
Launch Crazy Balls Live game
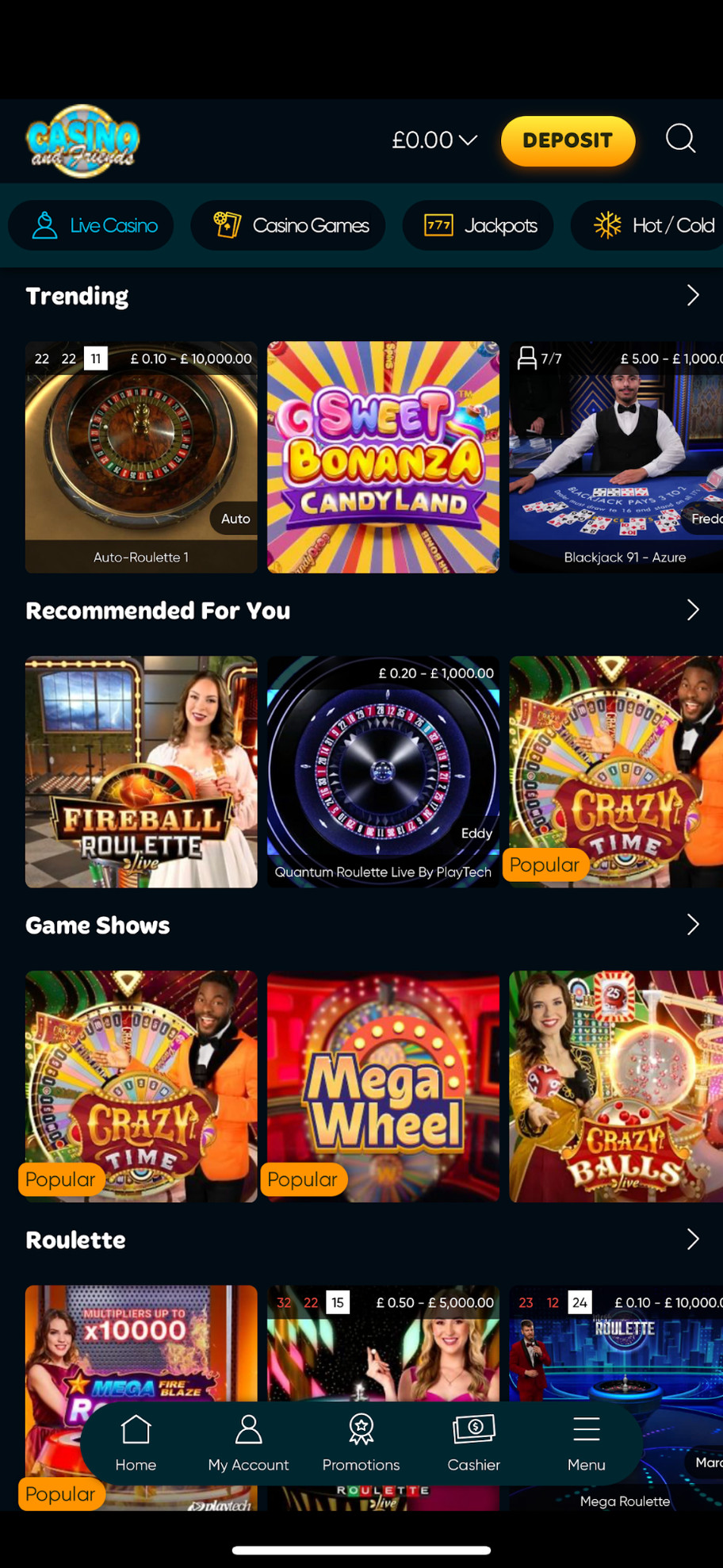coord(616,1086)
